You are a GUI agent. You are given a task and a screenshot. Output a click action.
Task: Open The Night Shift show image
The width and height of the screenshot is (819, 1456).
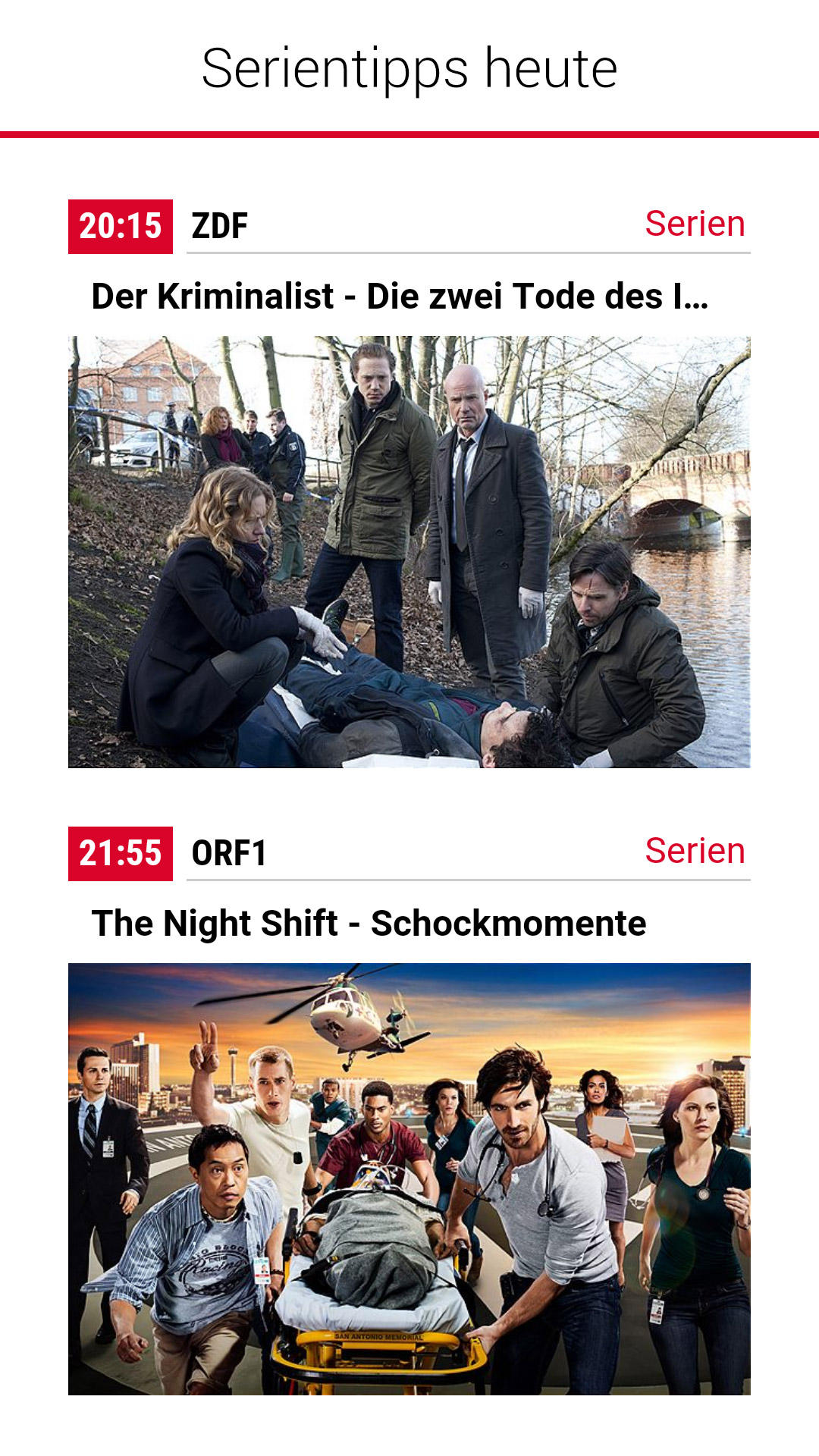pyautogui.click(x=409, y=1178)
